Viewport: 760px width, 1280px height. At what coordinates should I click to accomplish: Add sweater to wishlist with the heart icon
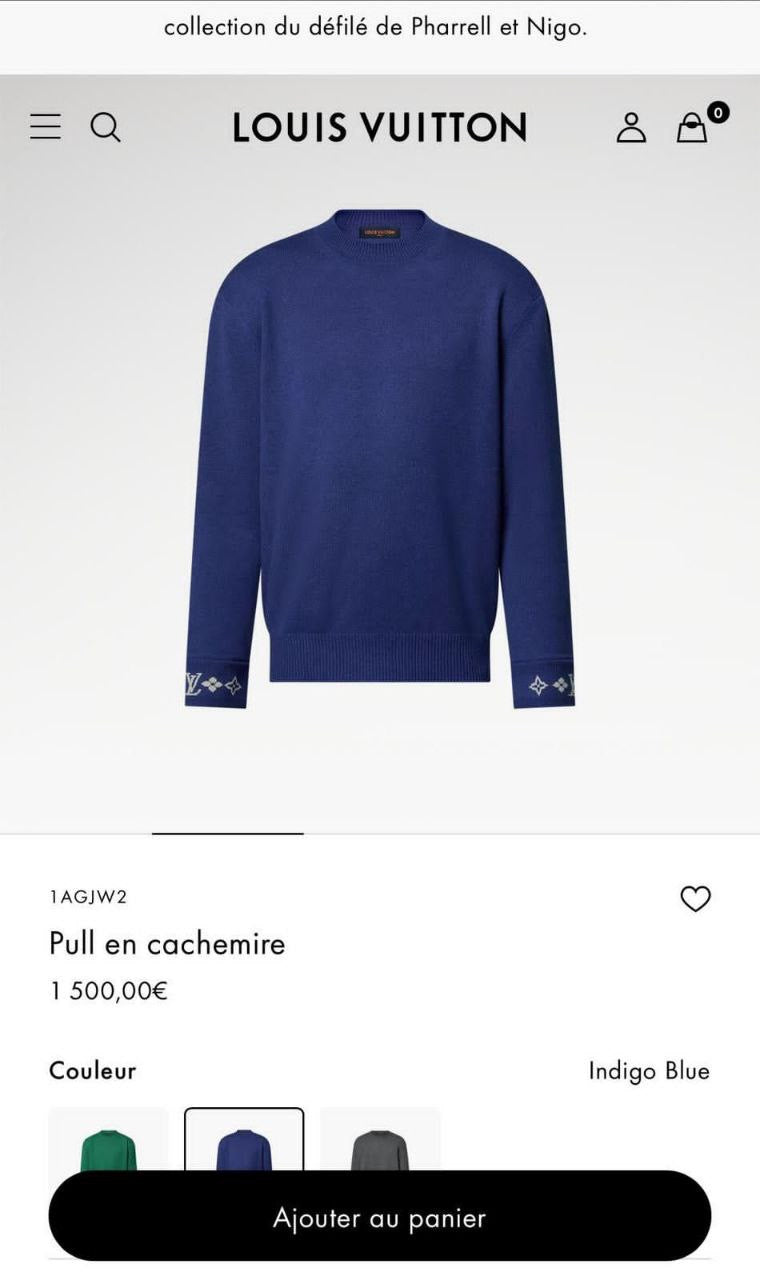tap(697, 901)
